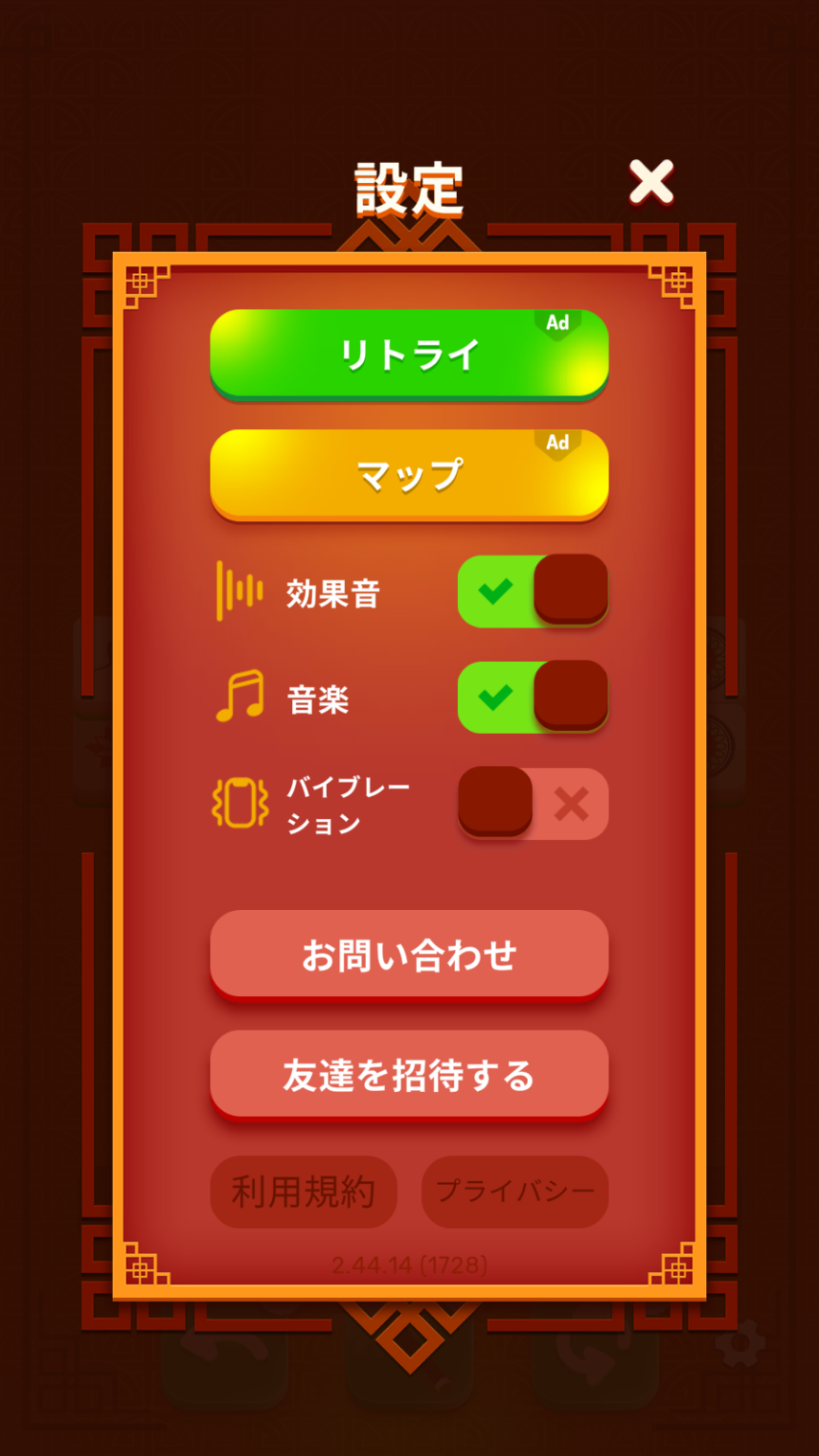Tap the Ad badge on the リトライ button

(x=559, y=324)
